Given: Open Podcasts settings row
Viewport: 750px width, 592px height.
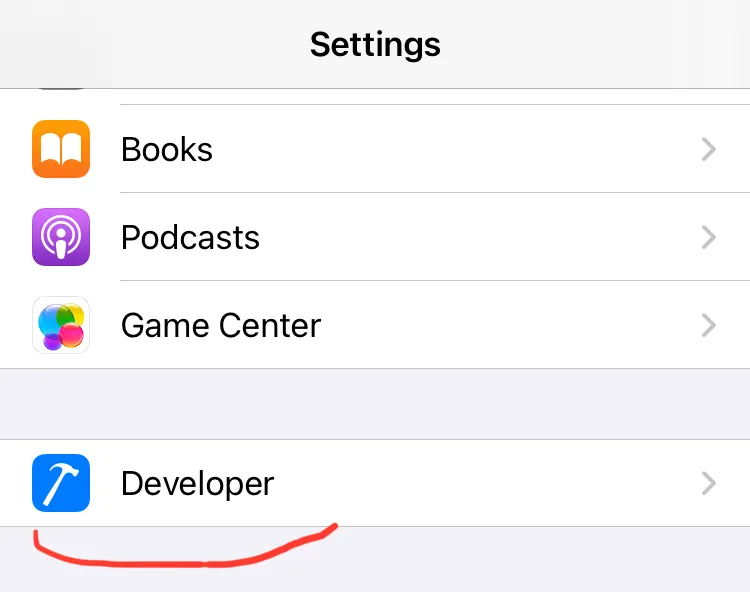Looking at the screenshot, I should tap(375, 237).
